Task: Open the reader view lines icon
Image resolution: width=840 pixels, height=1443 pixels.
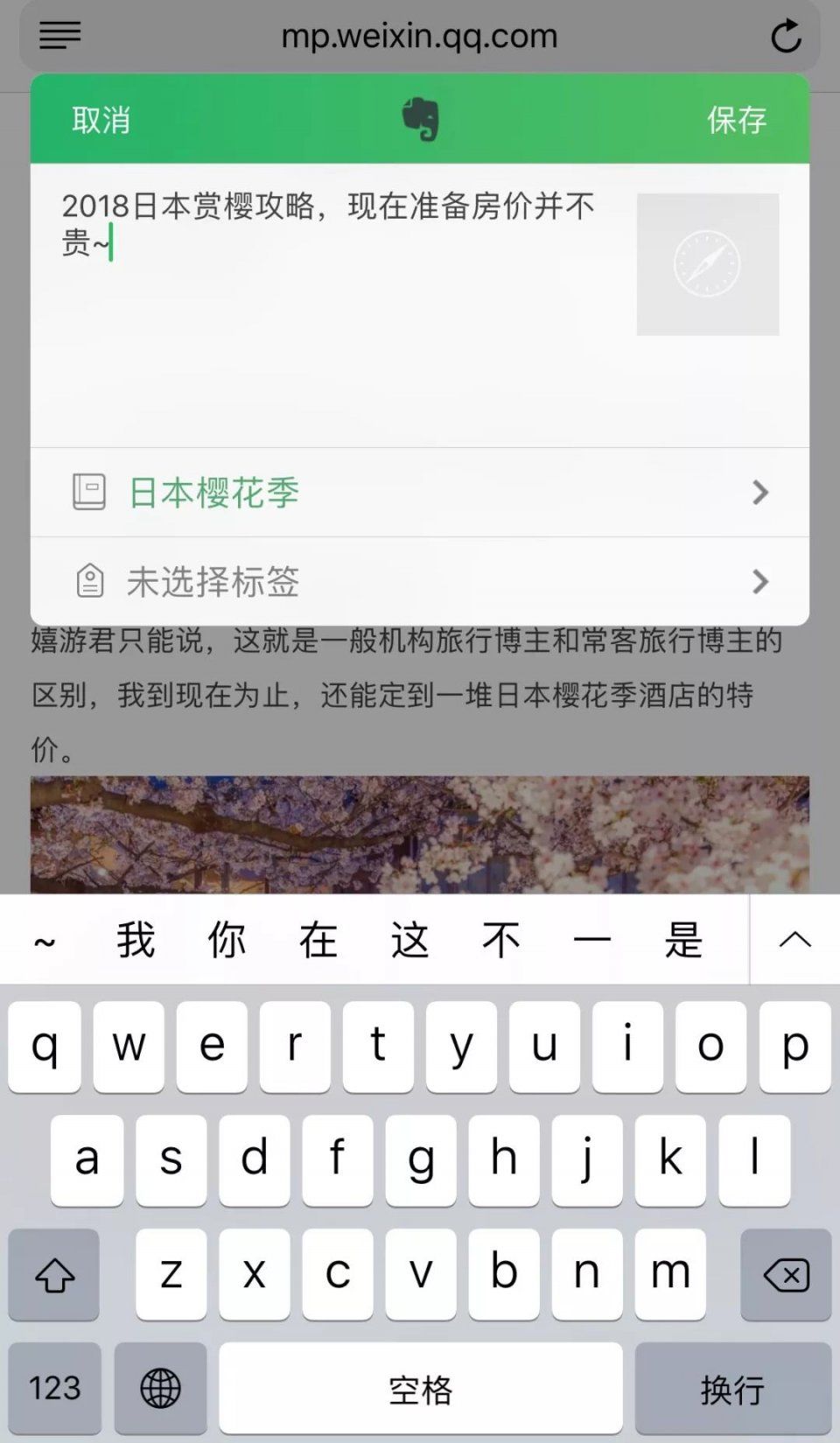Action: (x=59, y=36)
